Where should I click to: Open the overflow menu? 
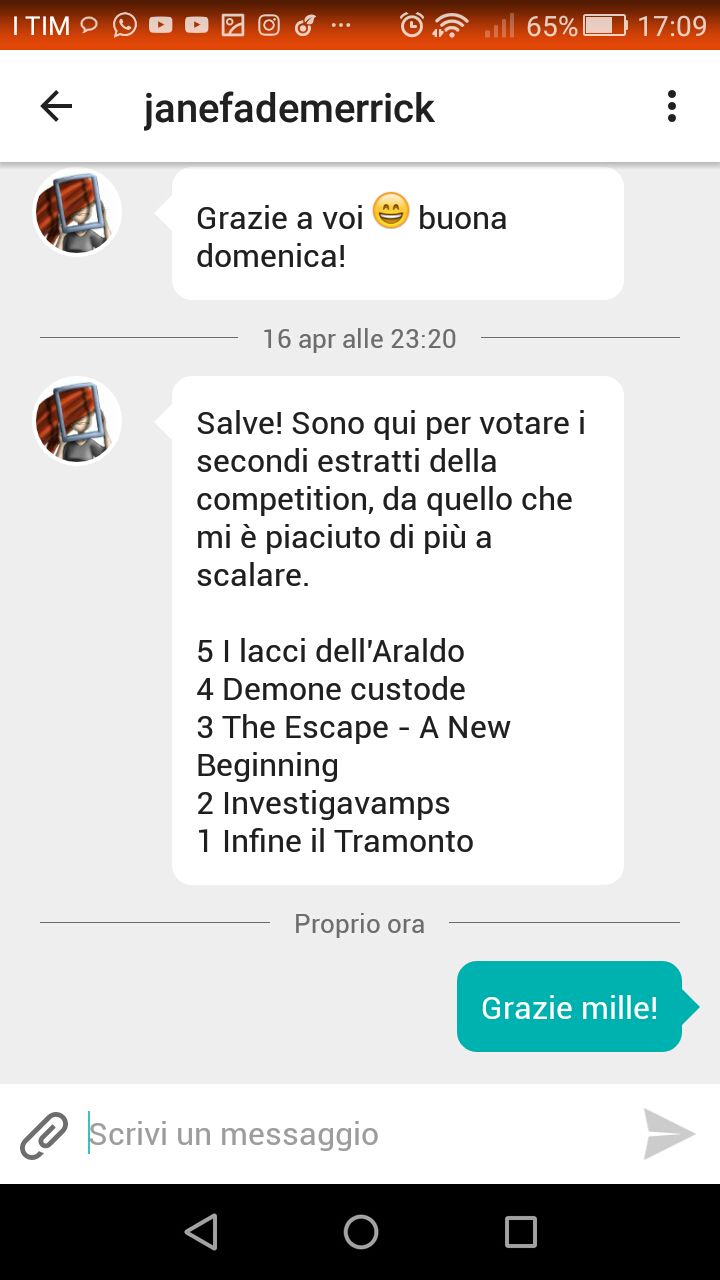(671, 106)
